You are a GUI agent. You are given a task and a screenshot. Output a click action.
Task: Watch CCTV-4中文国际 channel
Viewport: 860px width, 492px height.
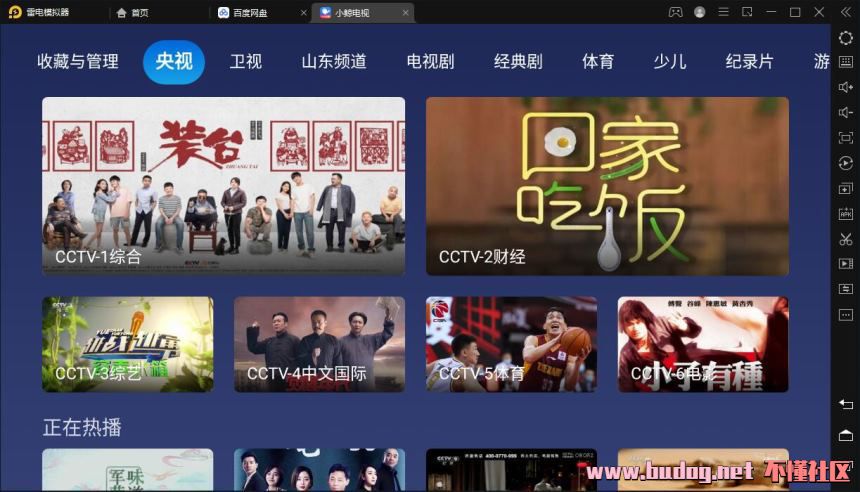319,344
